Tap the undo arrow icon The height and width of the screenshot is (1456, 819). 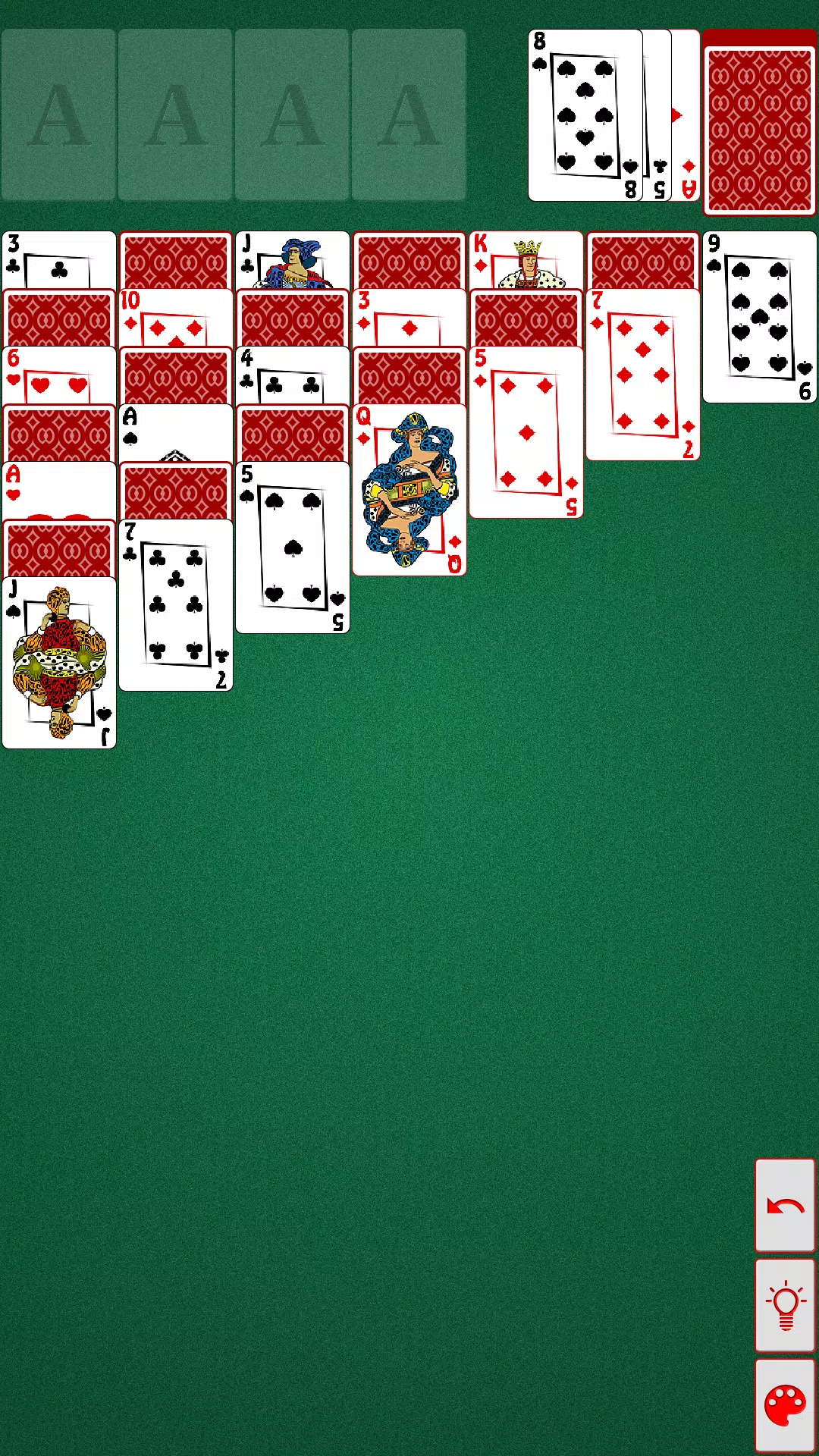(x=784, y=1206)
